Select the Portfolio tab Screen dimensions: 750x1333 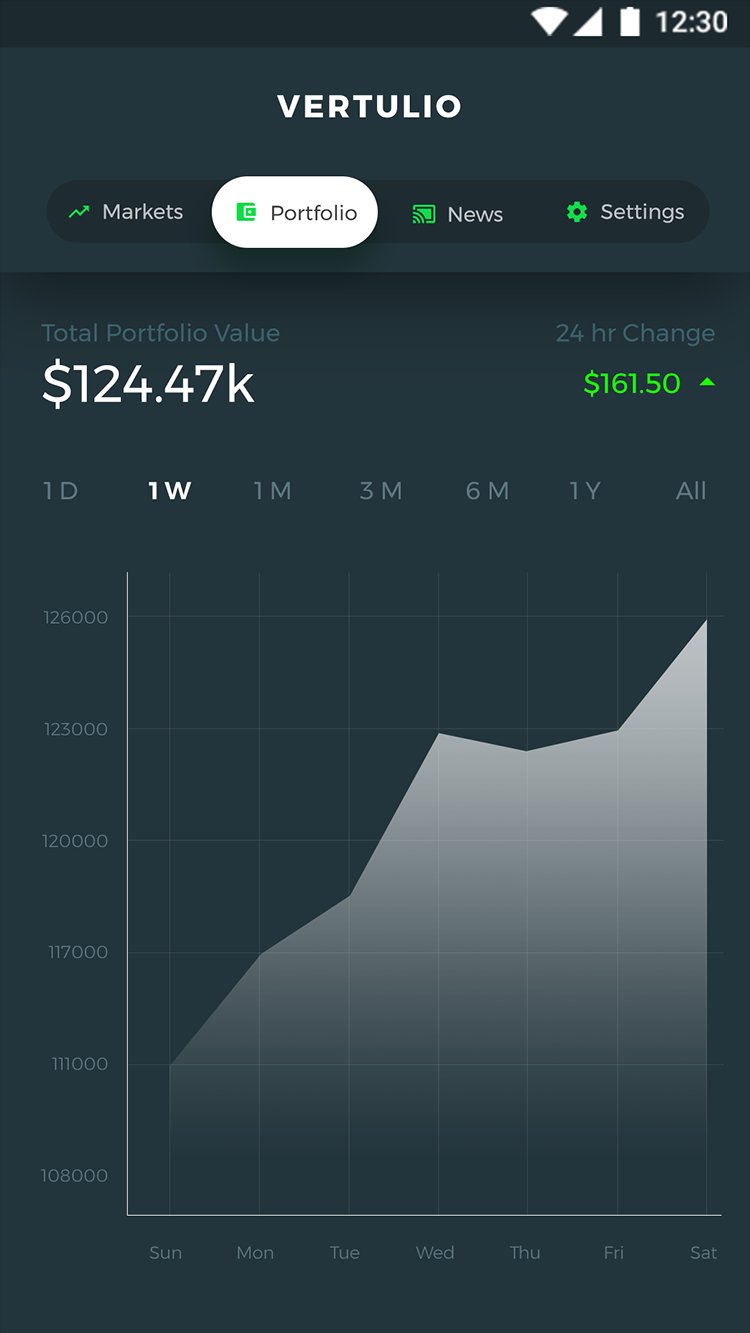[x=295, y=212]
